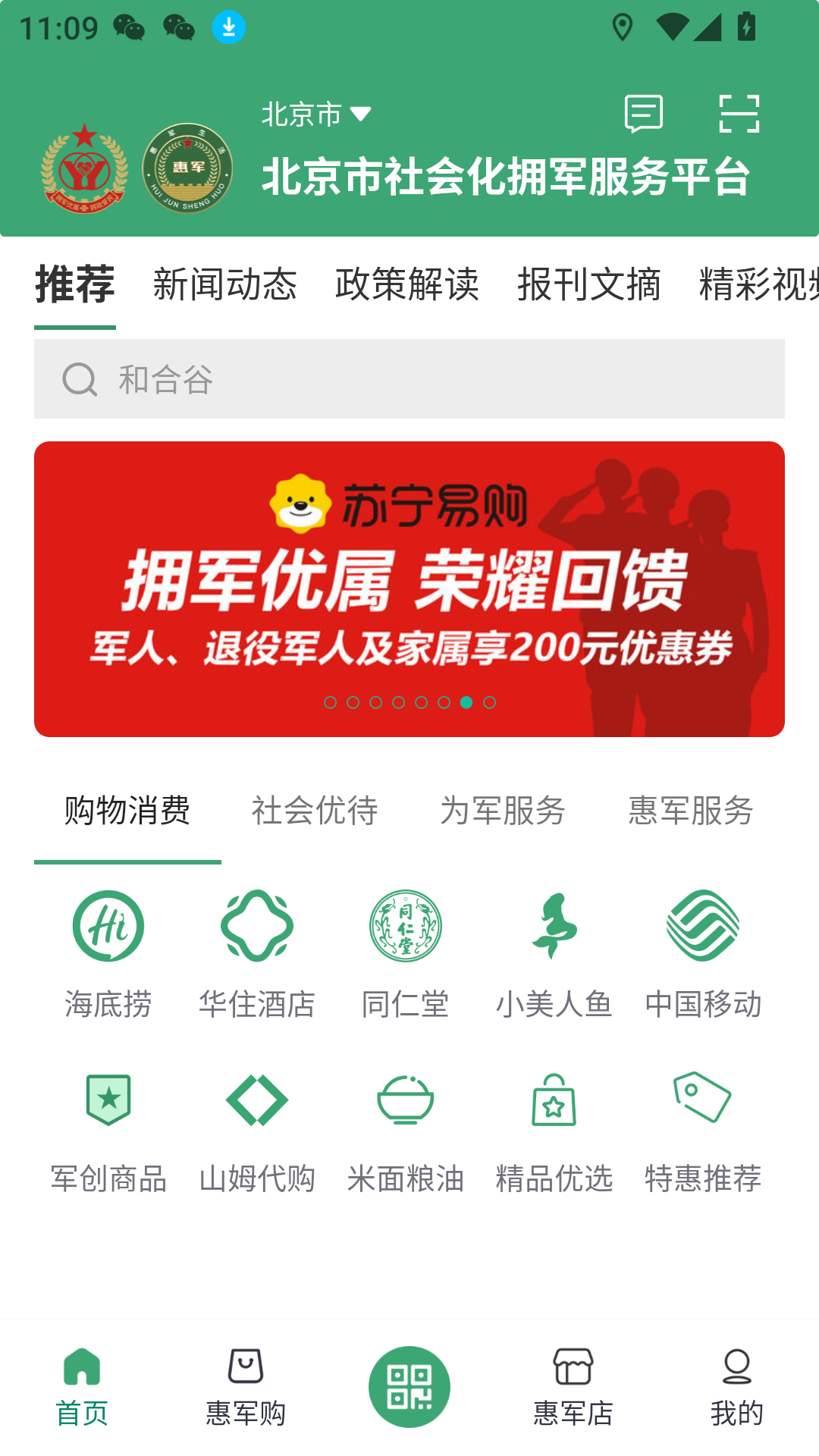Tap the message icon next to scanner

pyautogui.click(x=644, y=114)
